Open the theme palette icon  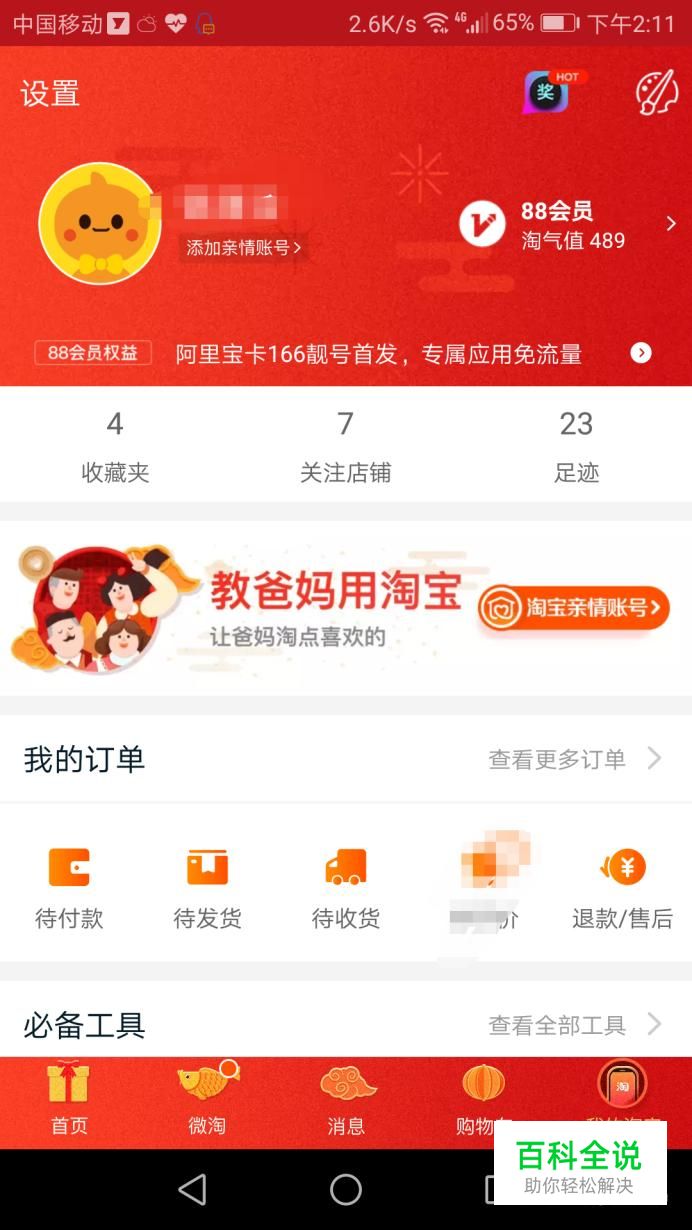point(657,93)
